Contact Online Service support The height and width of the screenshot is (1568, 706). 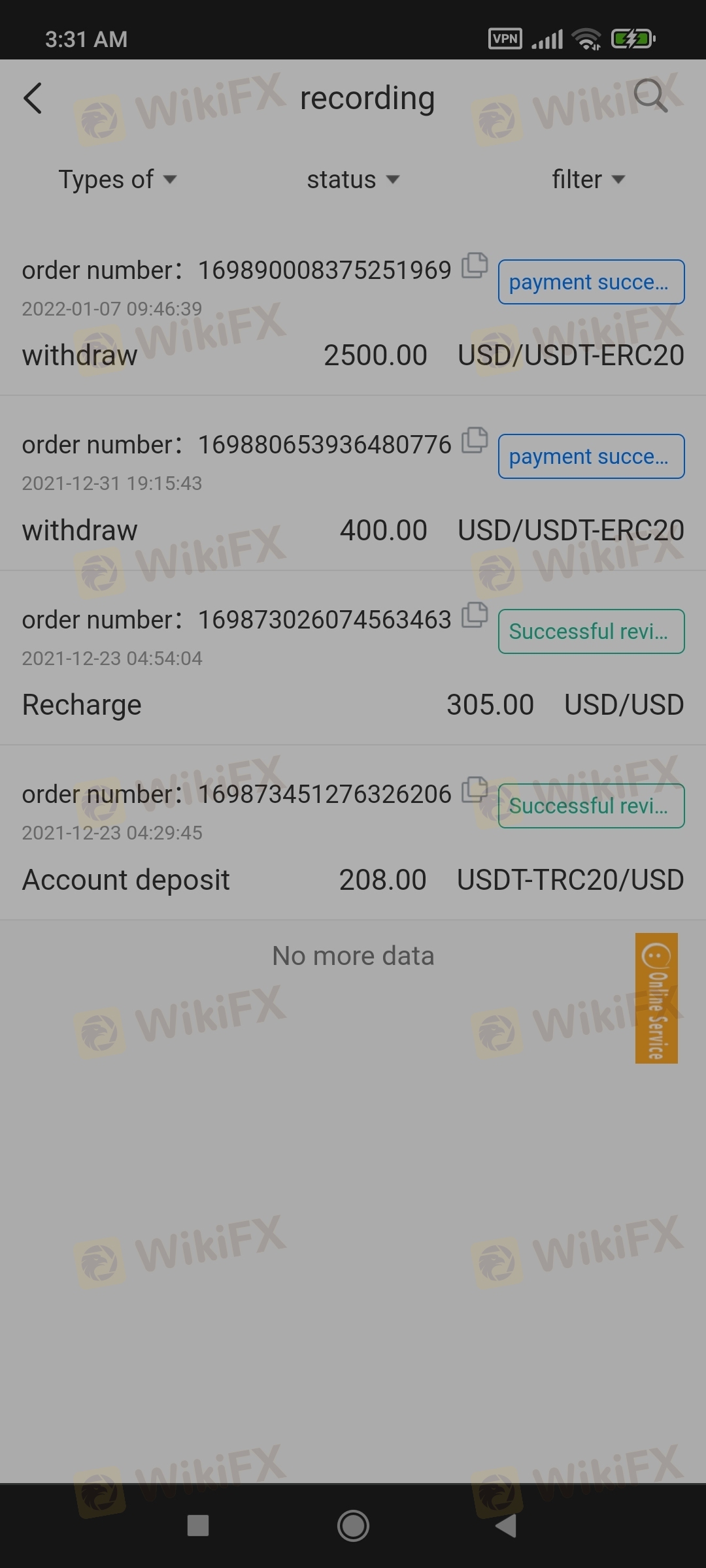point(656,998)
